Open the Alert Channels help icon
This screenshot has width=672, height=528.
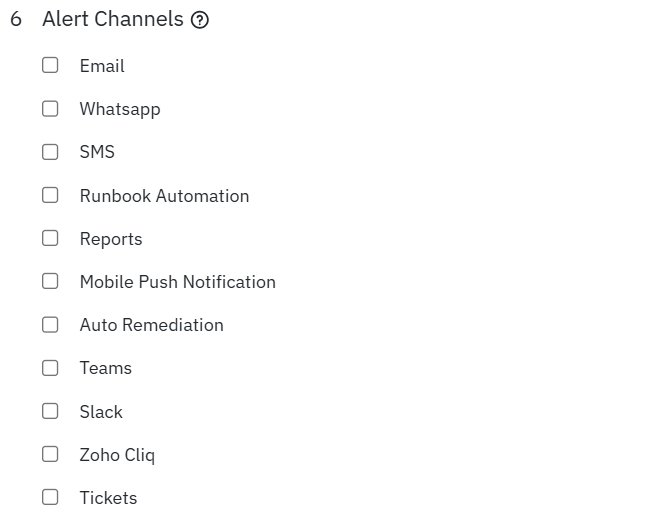(x=199, y=20)
